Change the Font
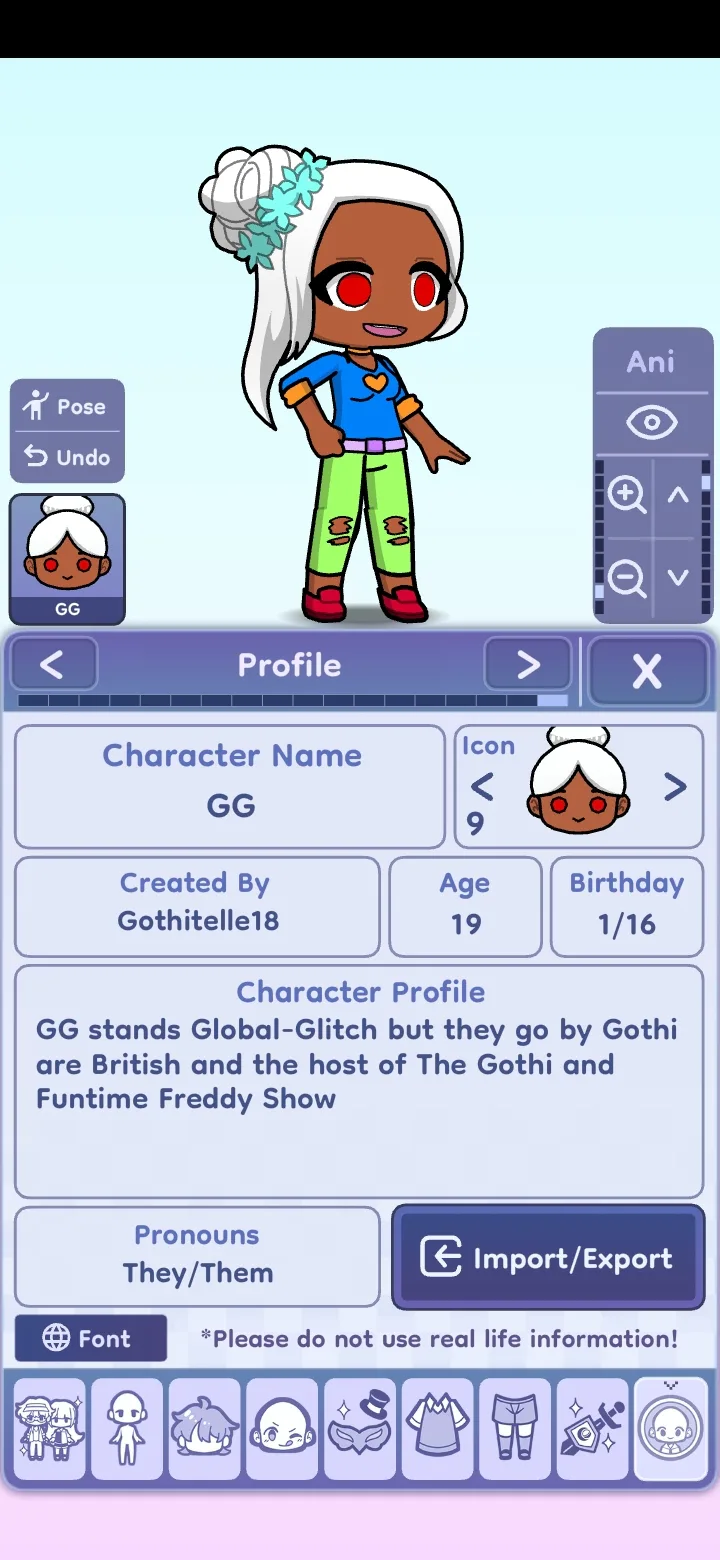This screenshot has height=1560, width=720. [90, 1338]
